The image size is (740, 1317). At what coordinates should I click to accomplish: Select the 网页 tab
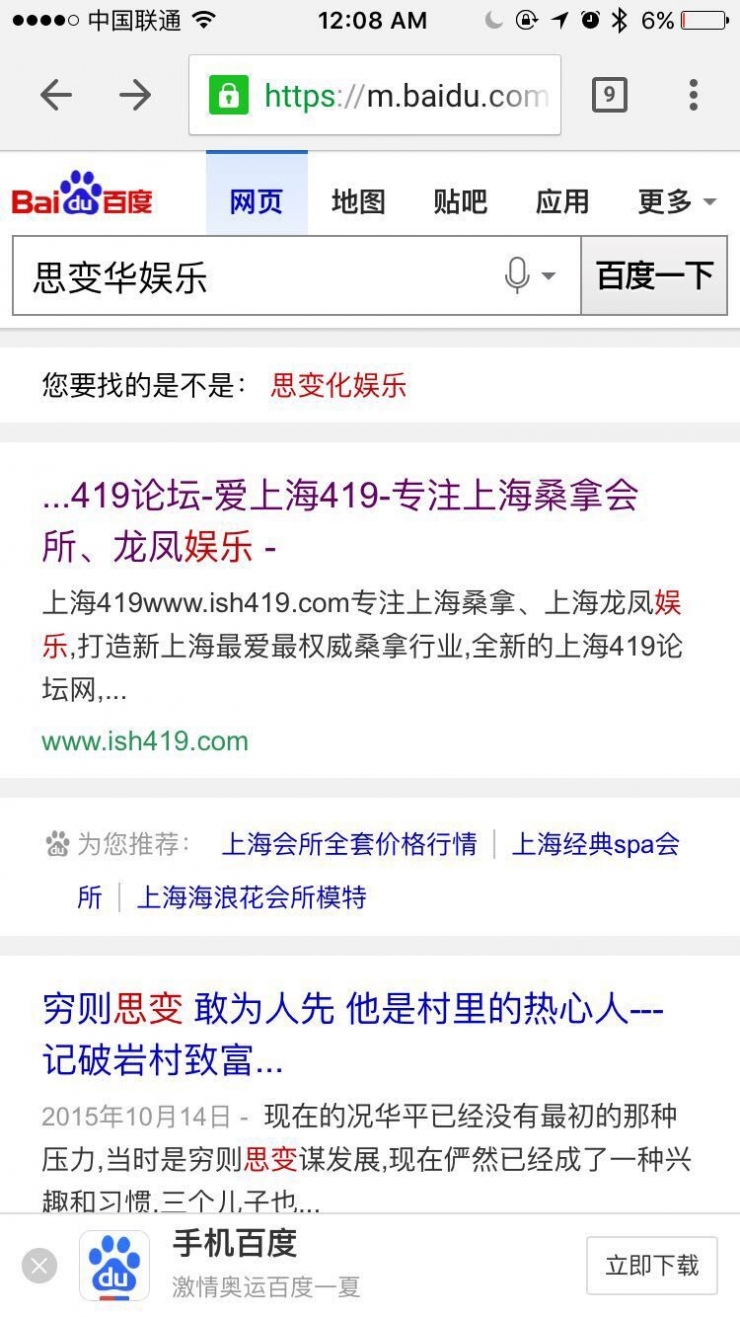257,201
